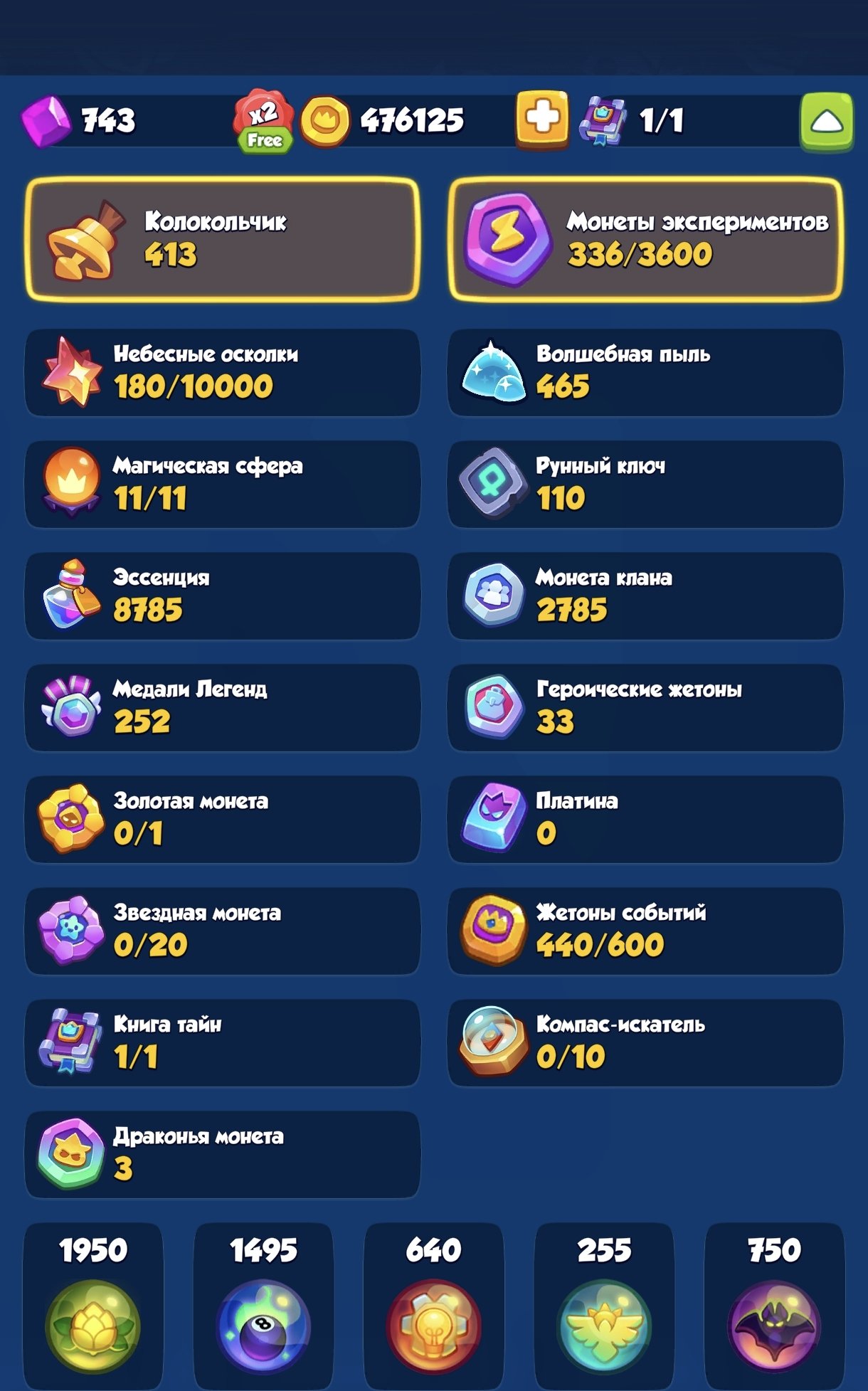Open the Монеты экспериментов card
The image size is (868, 1391).
coord(645,239)
